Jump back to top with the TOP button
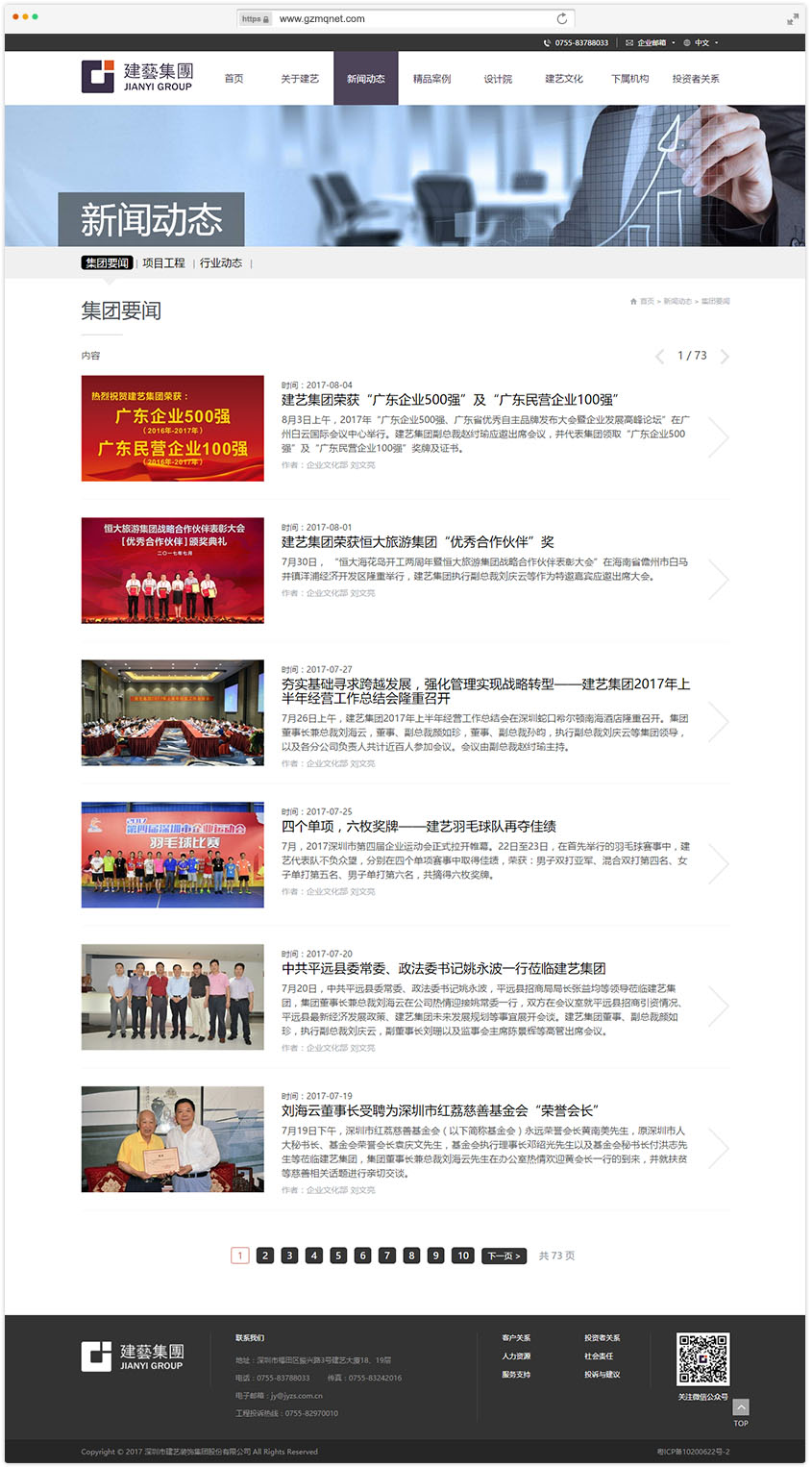 click(x=741, y=1410)
